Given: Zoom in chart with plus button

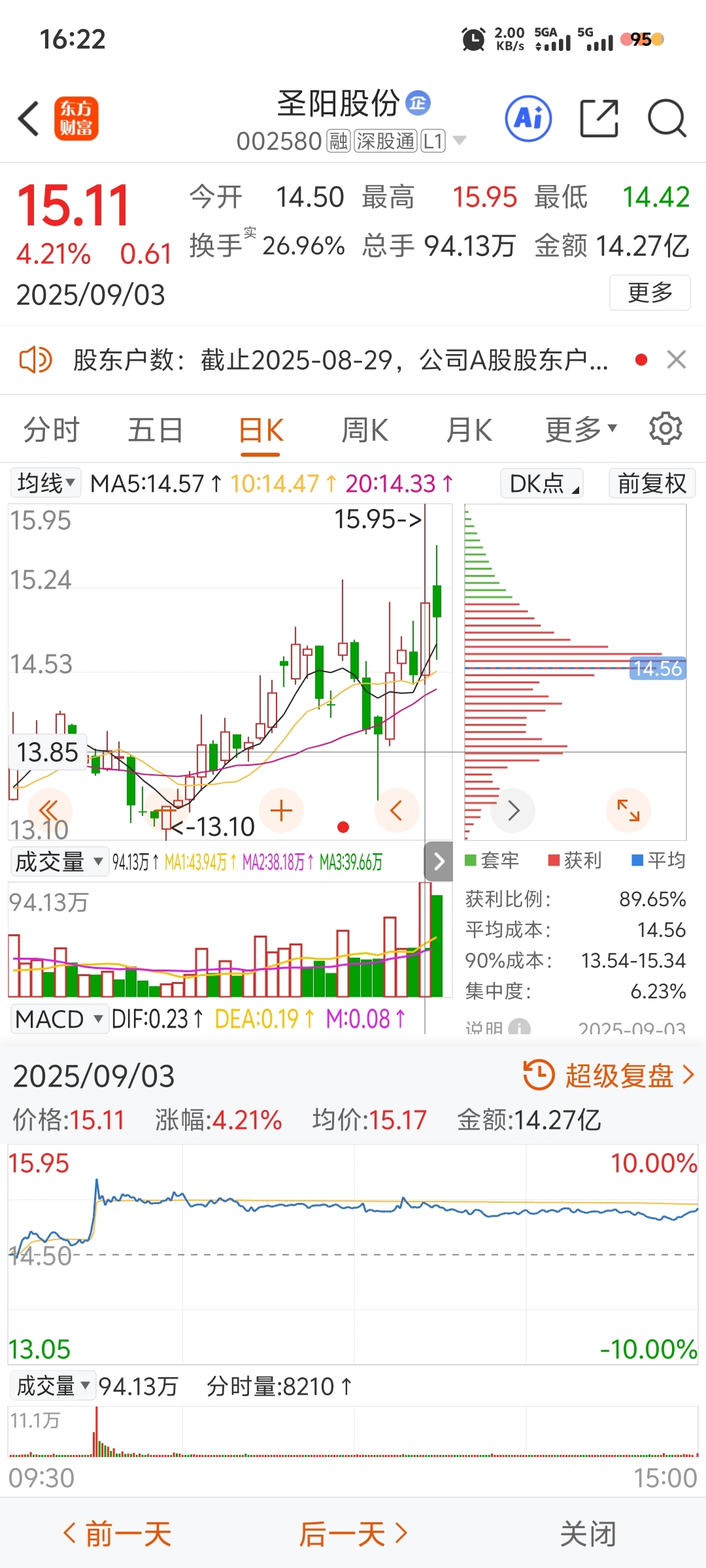Looking at the screenshot, I should tap(281, 811).
